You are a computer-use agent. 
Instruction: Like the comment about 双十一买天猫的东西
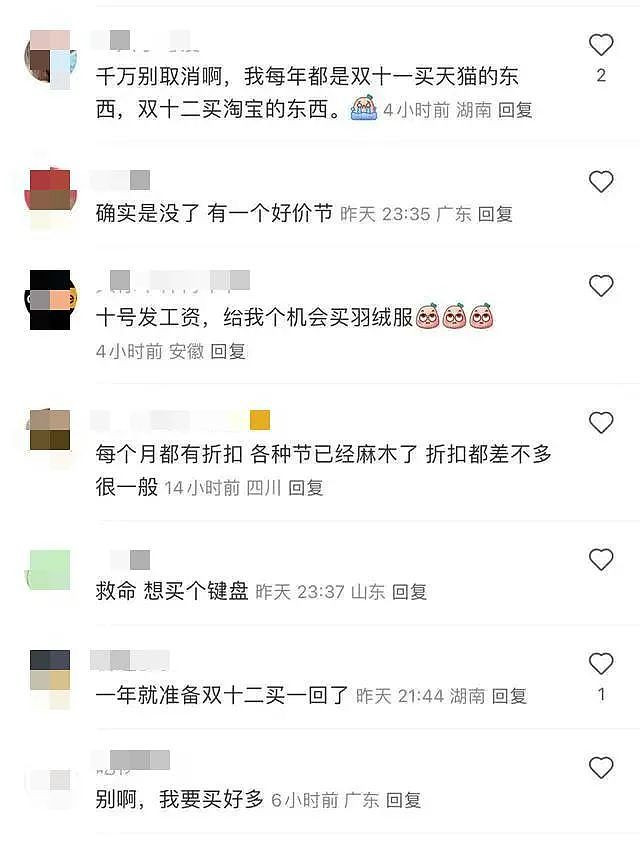pyautogui.click(x=601, y=45)
